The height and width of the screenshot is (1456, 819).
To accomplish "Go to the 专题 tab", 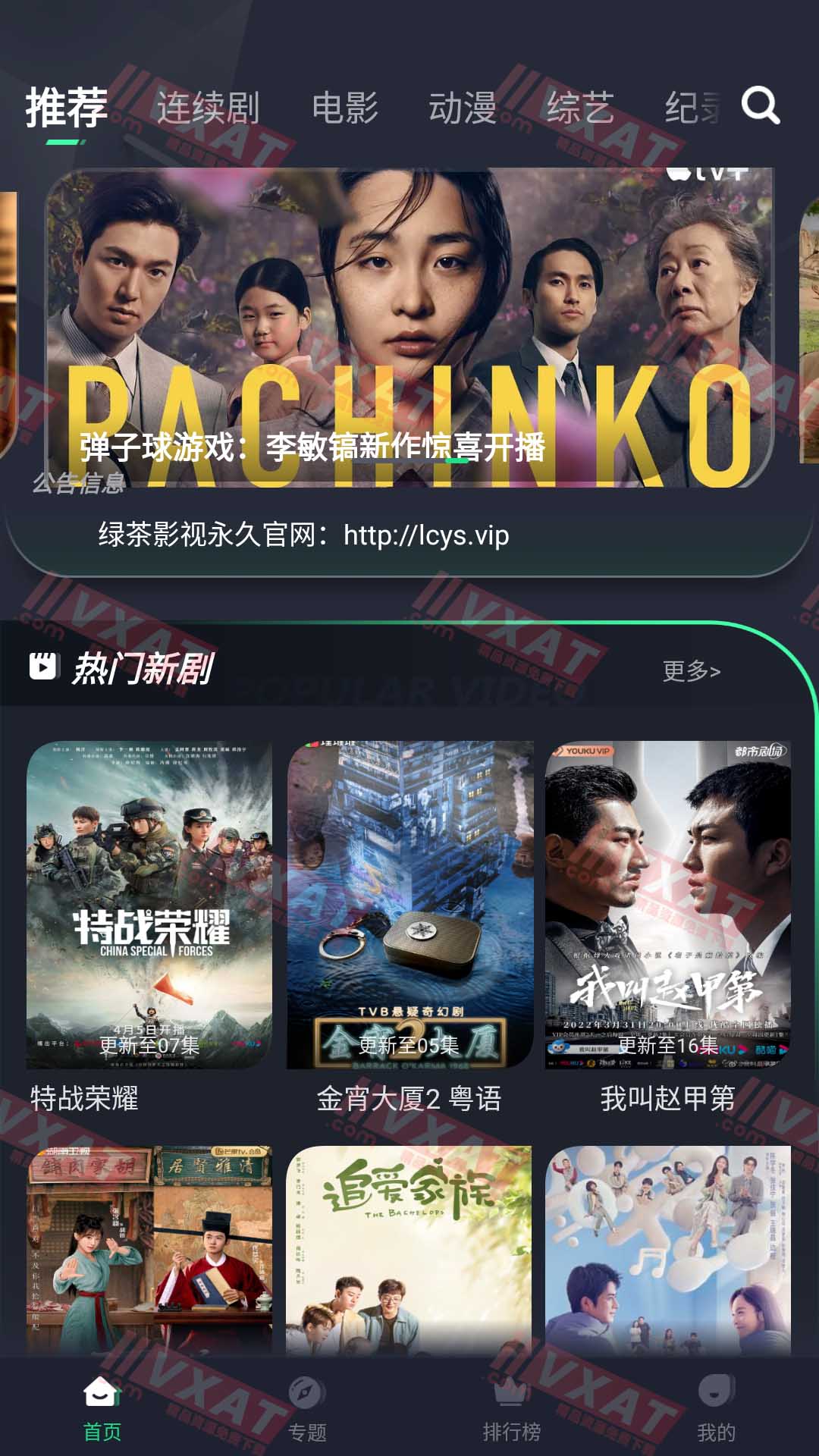I will click(307, 1409).
